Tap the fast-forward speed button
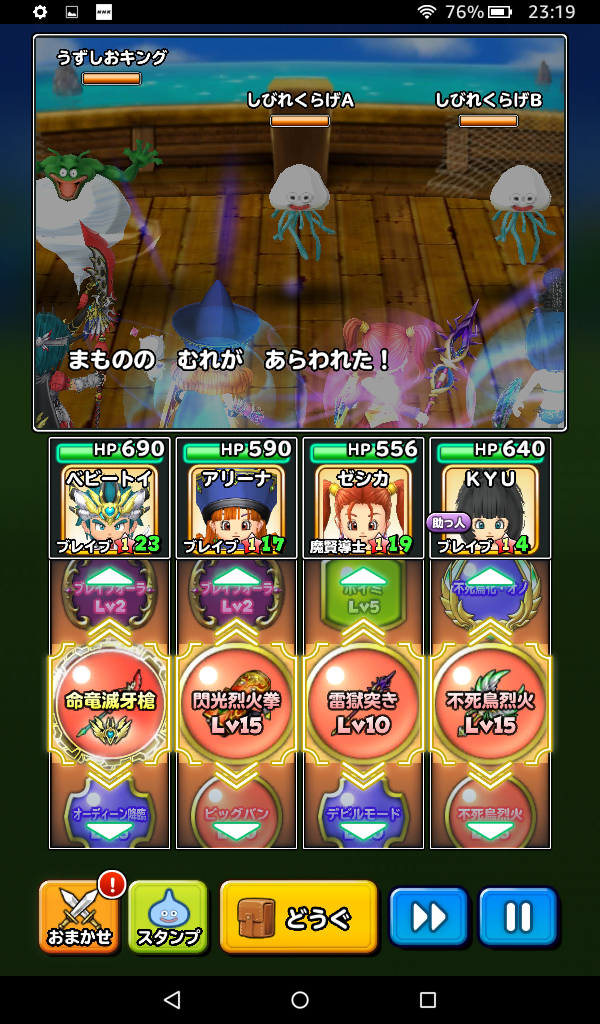This screenshot has width=600, height=1024. [428, 916]
